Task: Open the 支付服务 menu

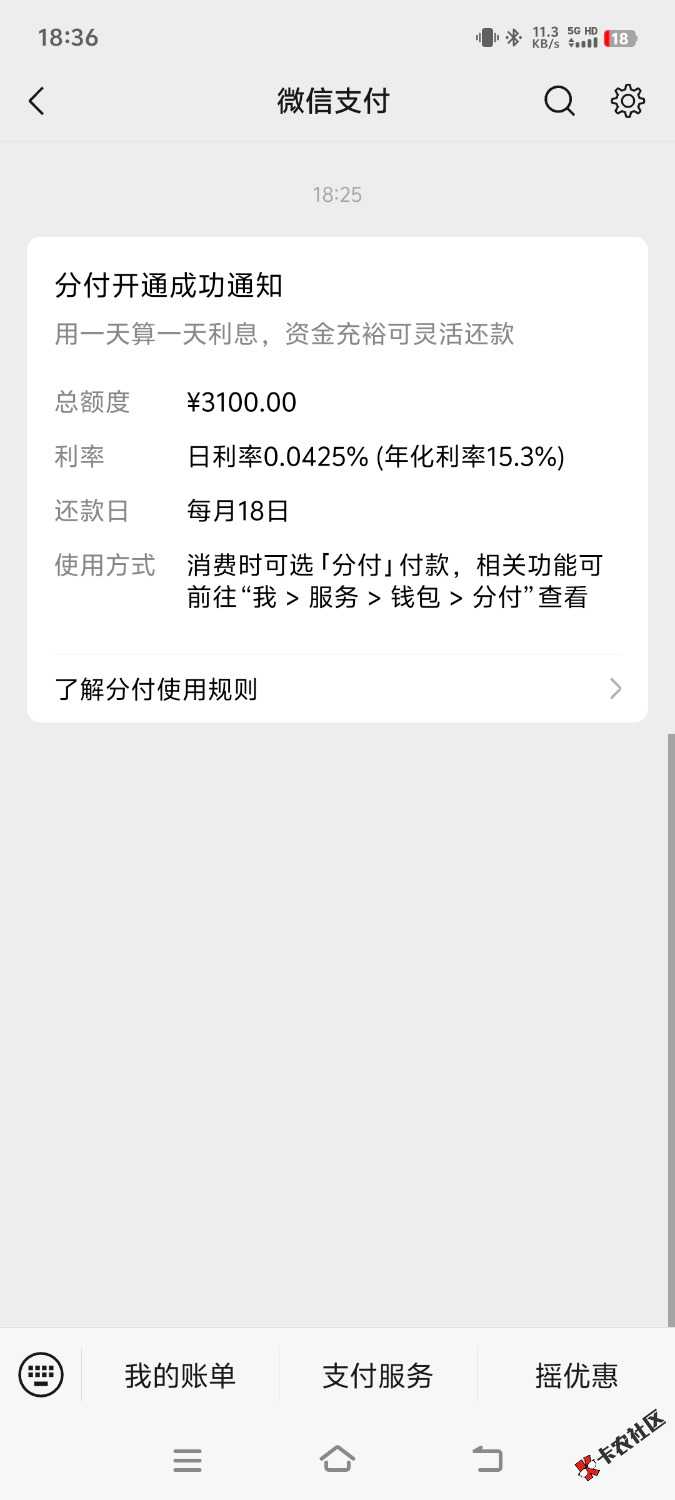Action: coord(378,1376)
